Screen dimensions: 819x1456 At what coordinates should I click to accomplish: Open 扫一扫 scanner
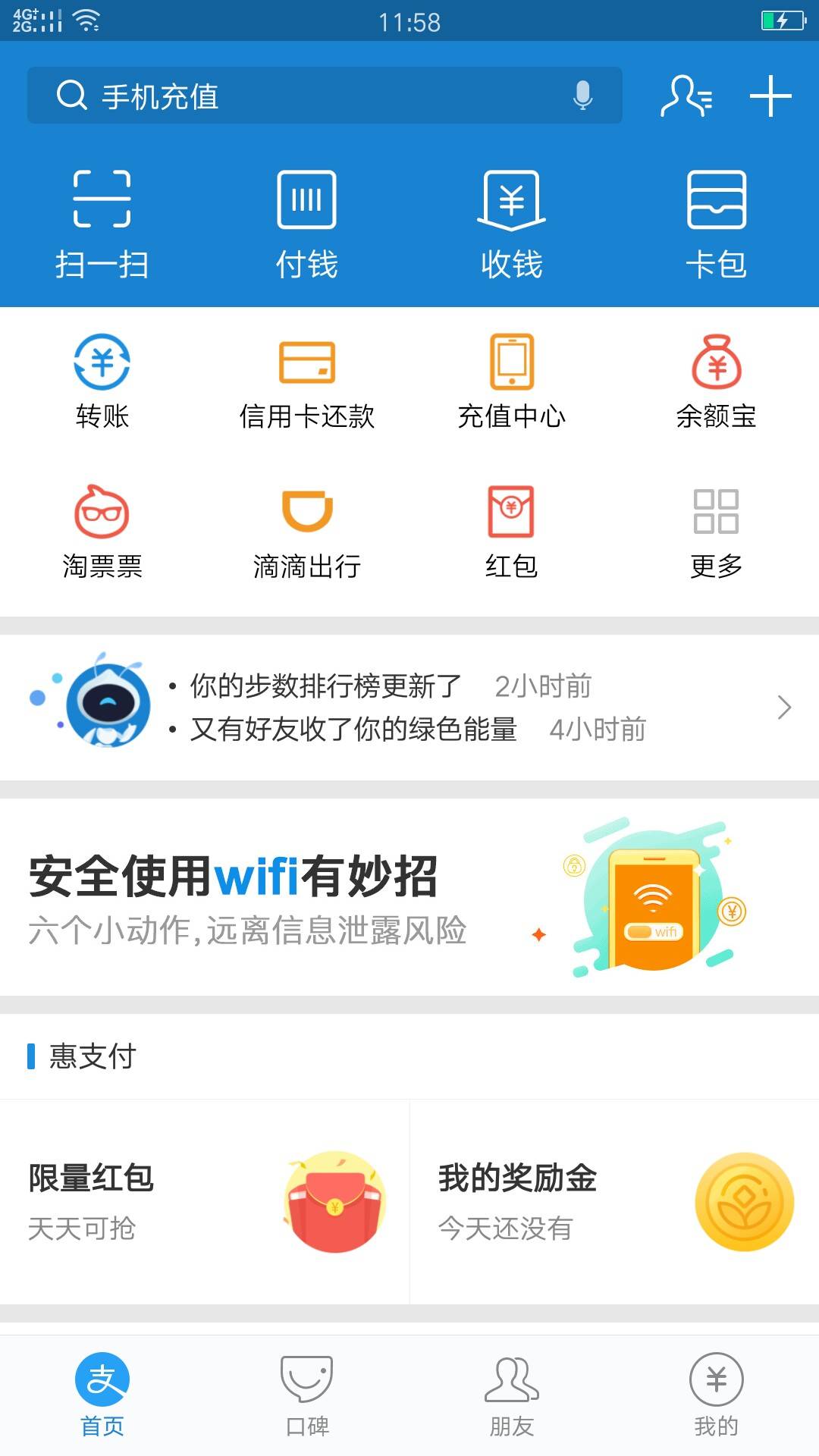pyautogui.click(x=102, y=225)
